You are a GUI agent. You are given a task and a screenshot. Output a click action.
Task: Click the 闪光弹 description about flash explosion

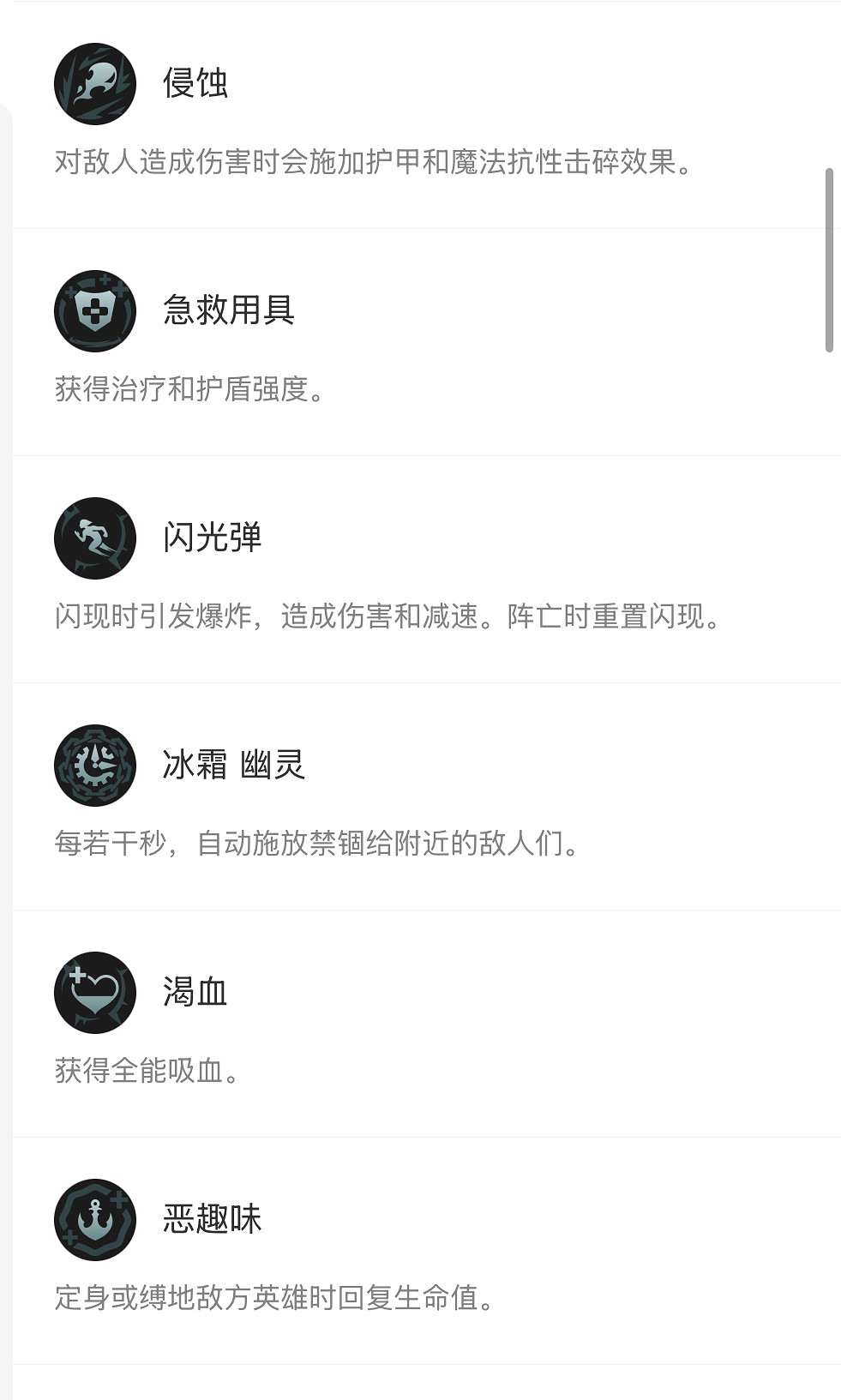386,617
